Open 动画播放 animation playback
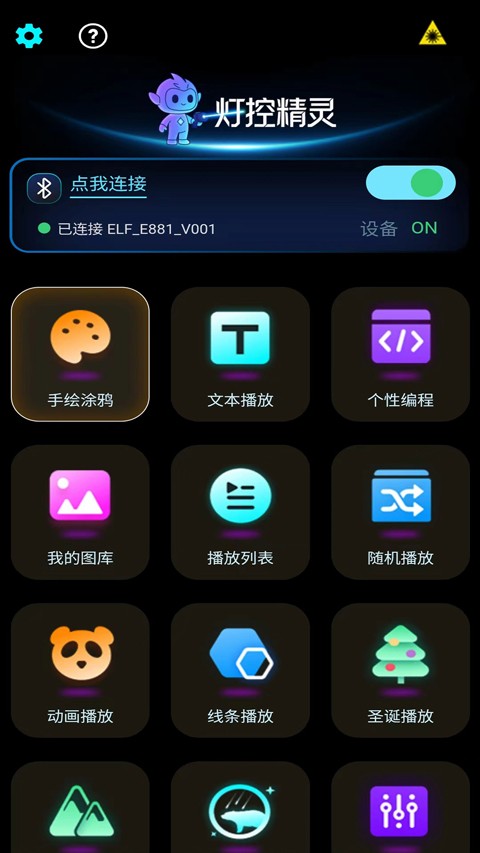Image resolution: width=480 pixels, height=853 pixels. (80, 670)
